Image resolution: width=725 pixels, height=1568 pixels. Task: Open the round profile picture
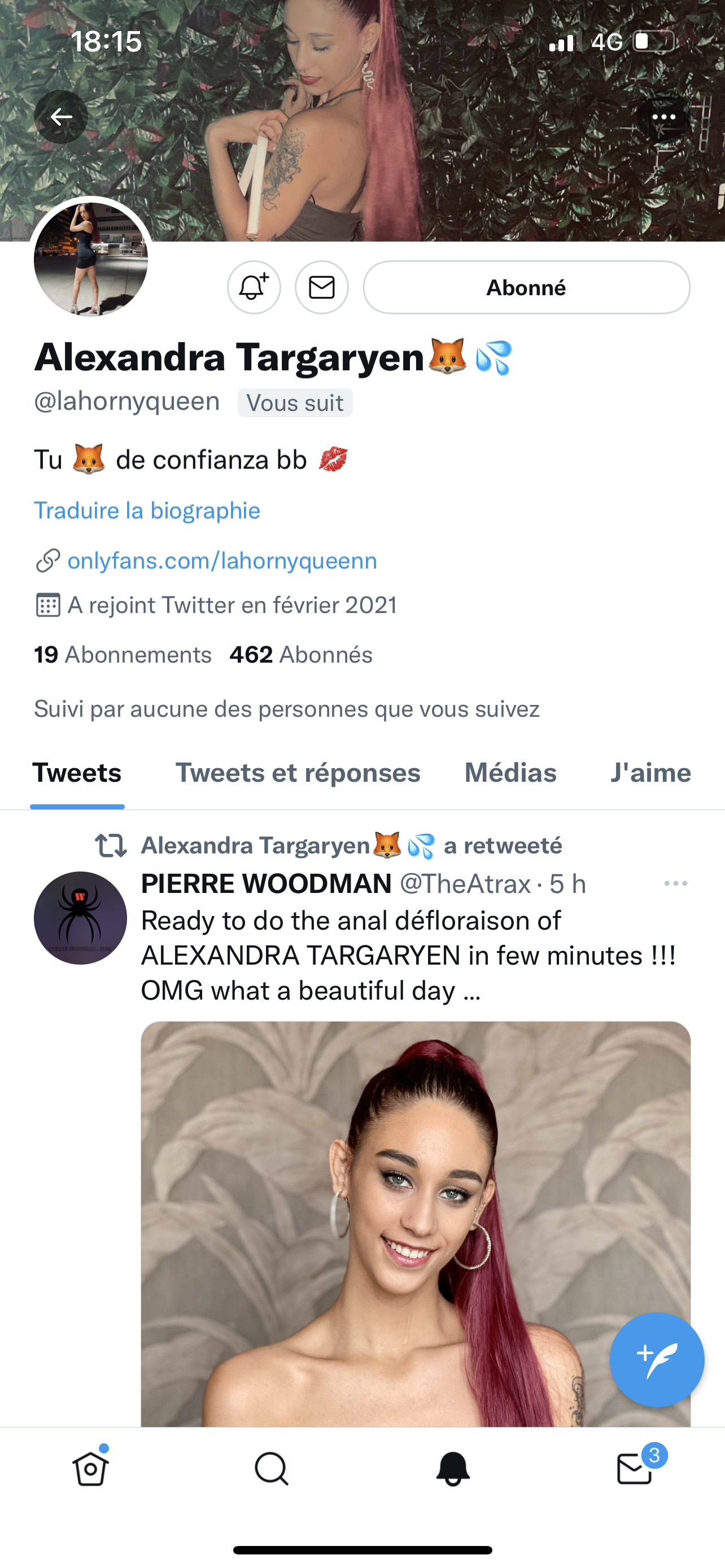91,259
